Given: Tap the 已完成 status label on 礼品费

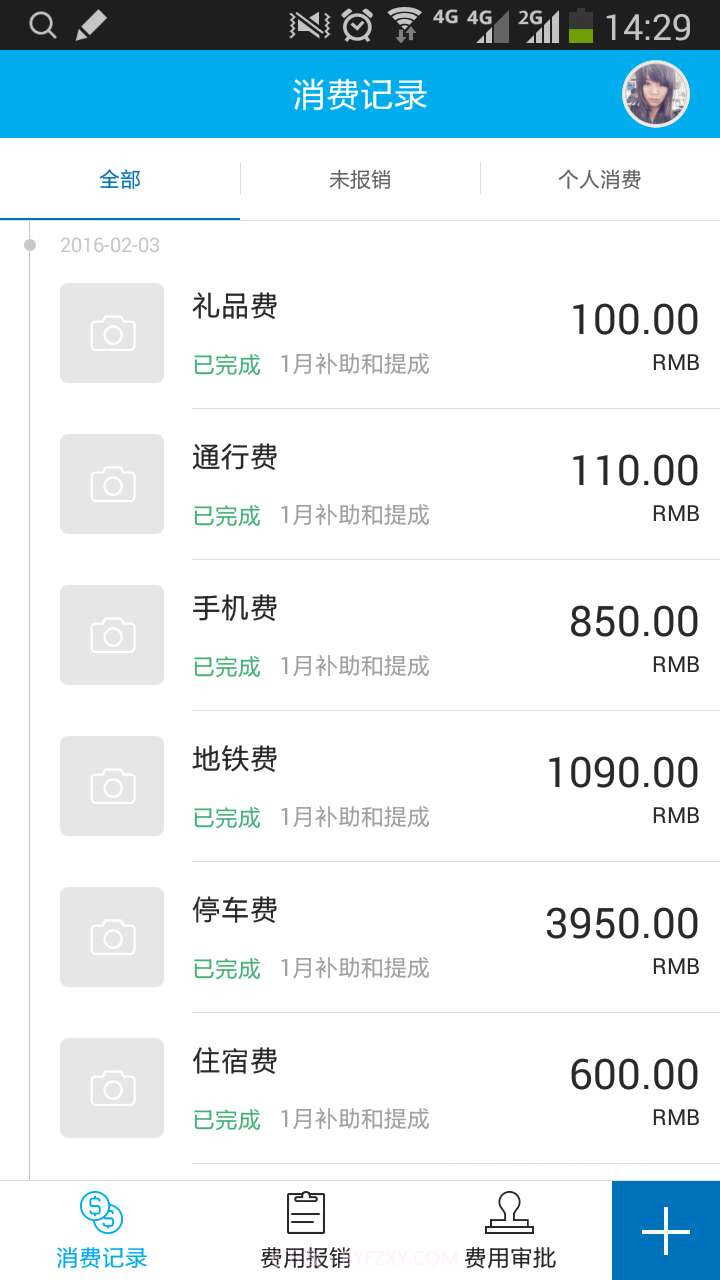Looking at the screenshot, I should 226,365.
